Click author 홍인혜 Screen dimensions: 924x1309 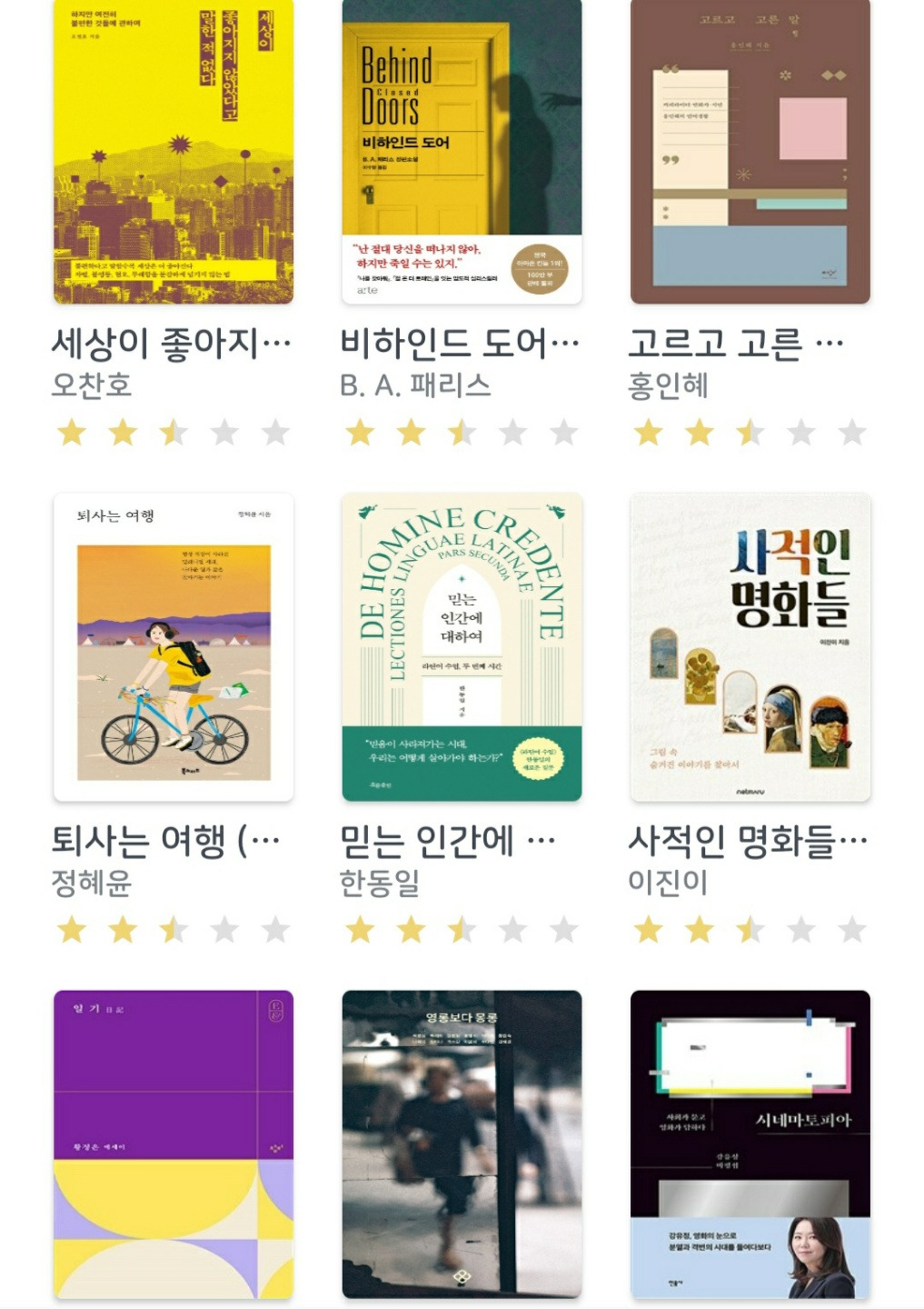click(x=669, y=383)
